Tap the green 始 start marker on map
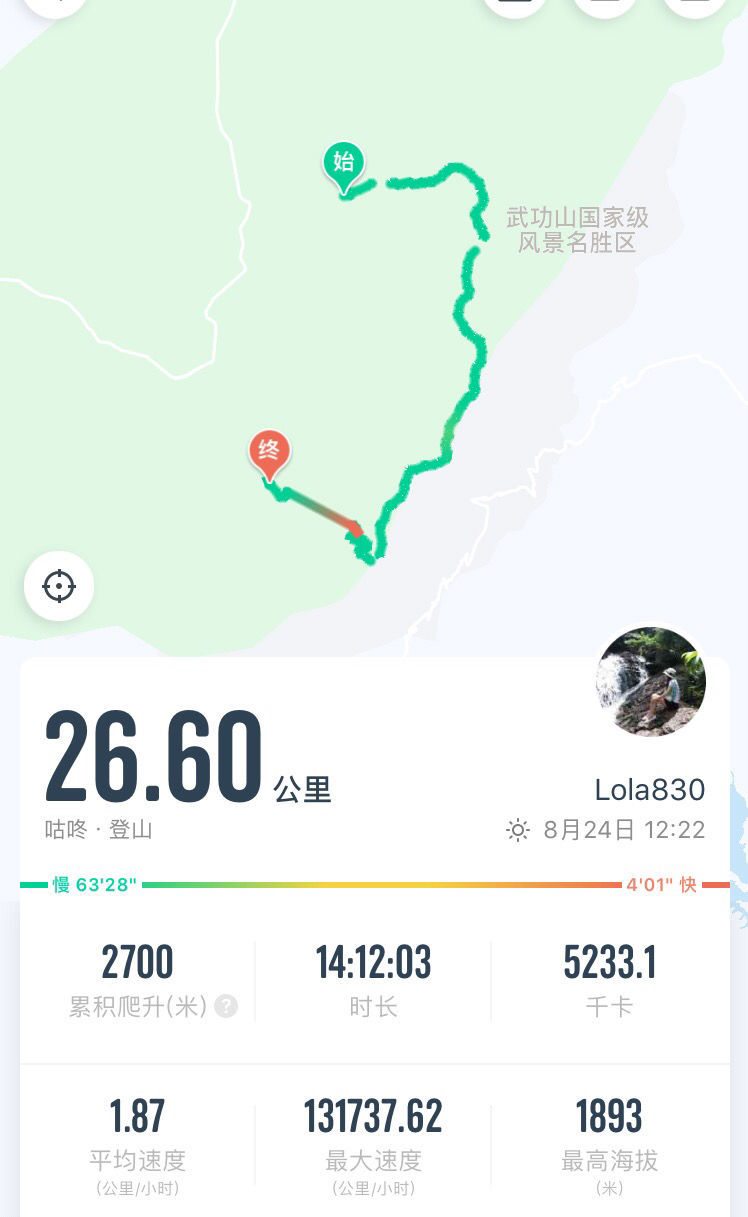The image size is (748, 1217). point(343,166)
